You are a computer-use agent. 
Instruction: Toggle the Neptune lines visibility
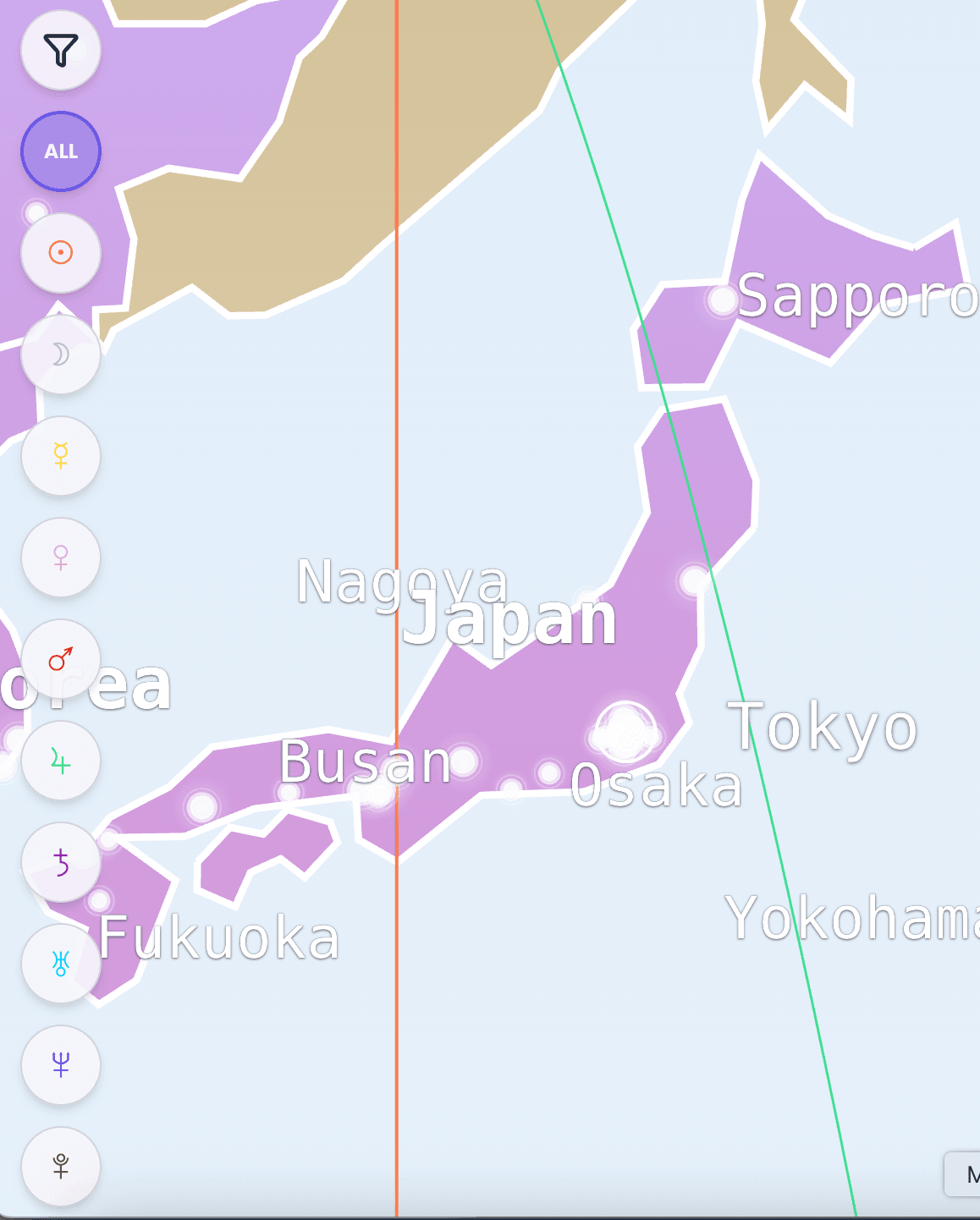pos(60,1065)
